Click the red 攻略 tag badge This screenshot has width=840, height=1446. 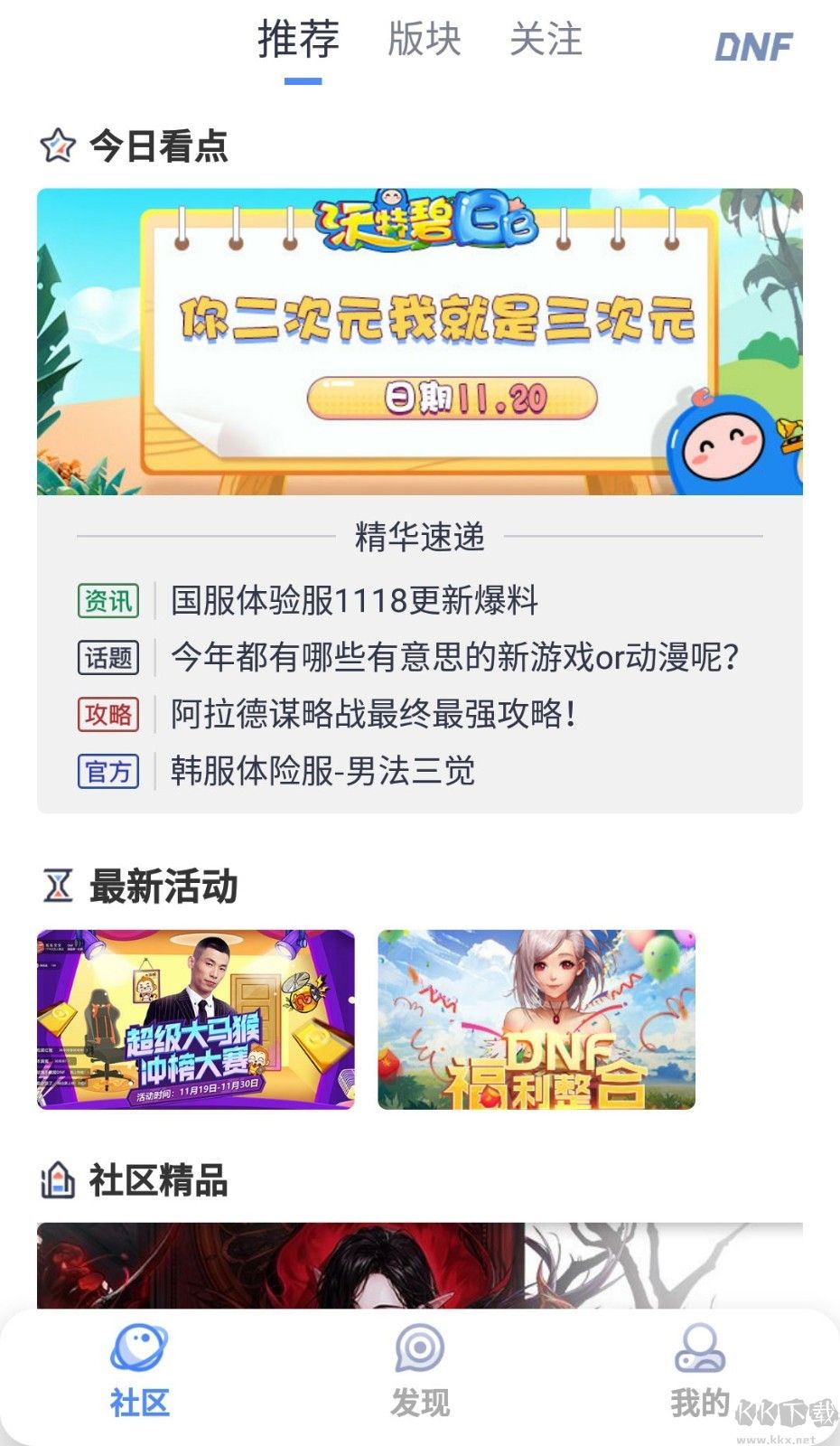(x=108, y=715)
